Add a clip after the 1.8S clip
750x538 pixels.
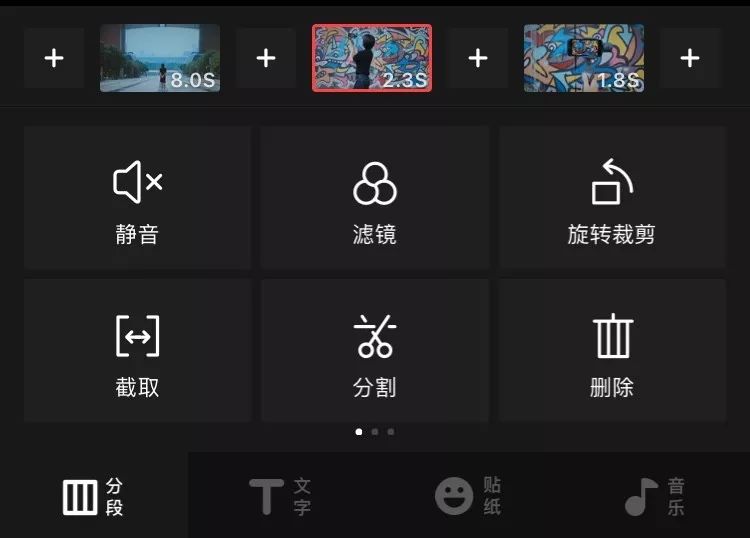tap(690, 58)
